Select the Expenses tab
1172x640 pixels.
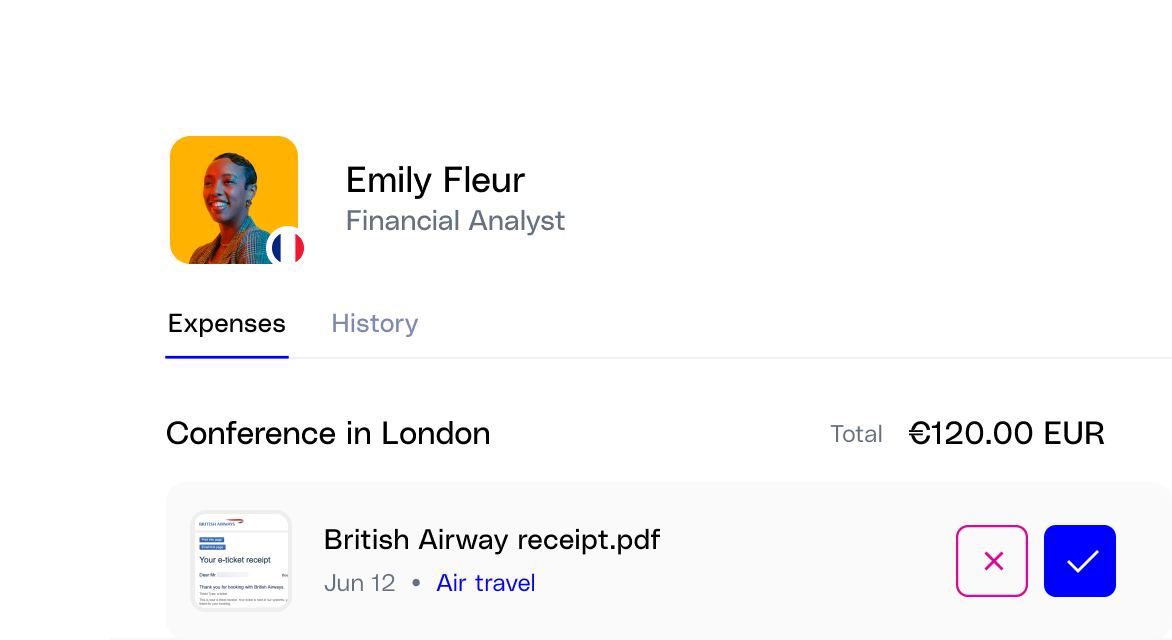[227, 324]
